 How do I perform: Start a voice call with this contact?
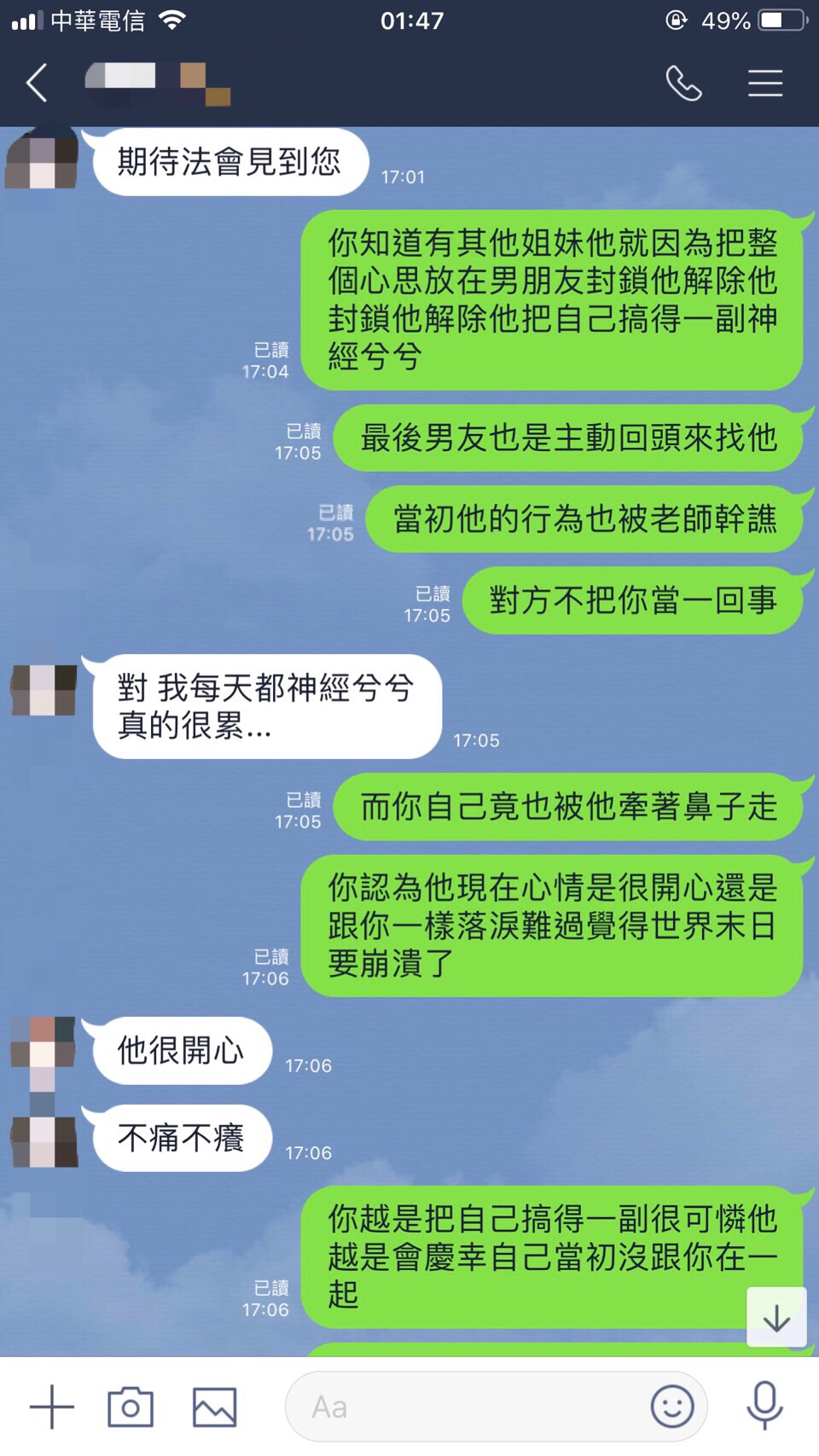click(x=683, y=83)
